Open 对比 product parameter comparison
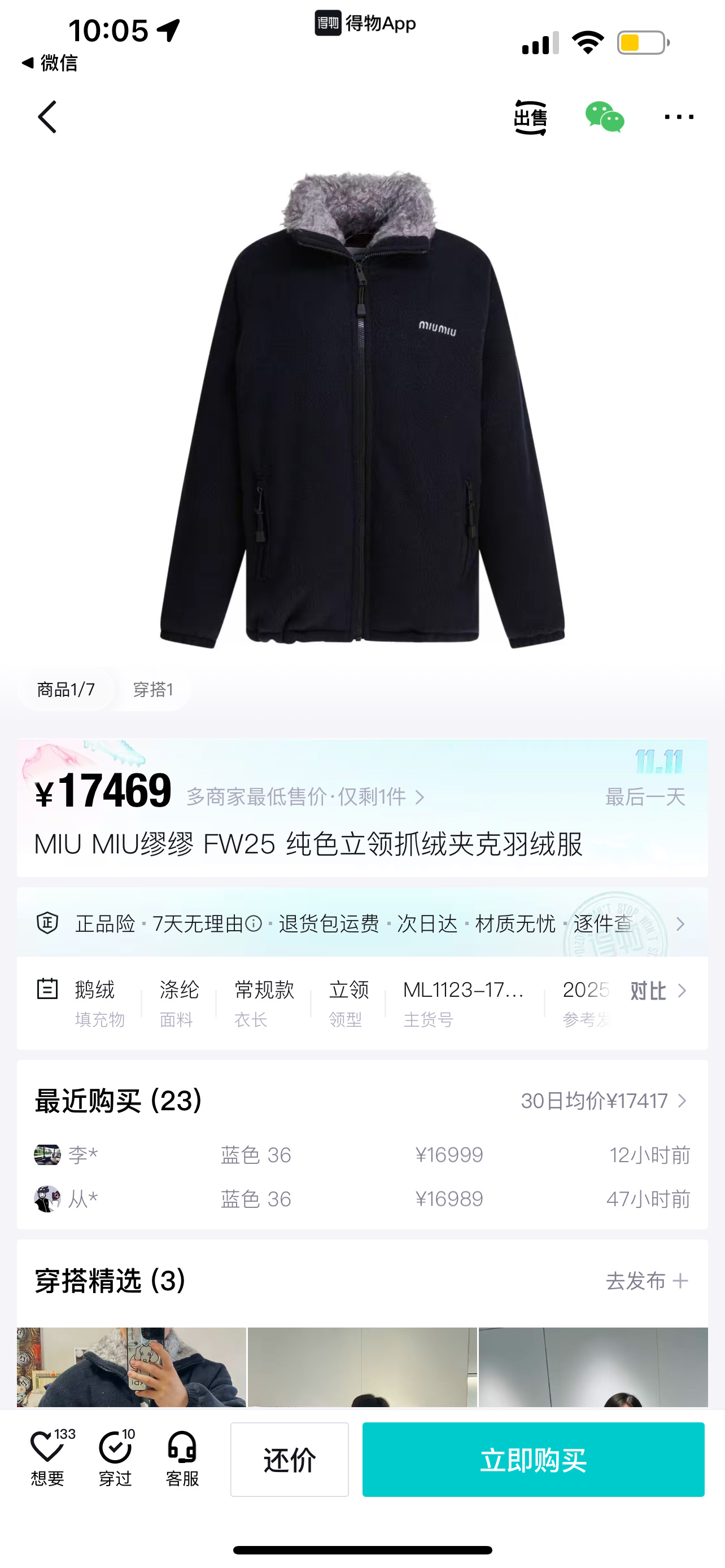 tap(657, 991)
